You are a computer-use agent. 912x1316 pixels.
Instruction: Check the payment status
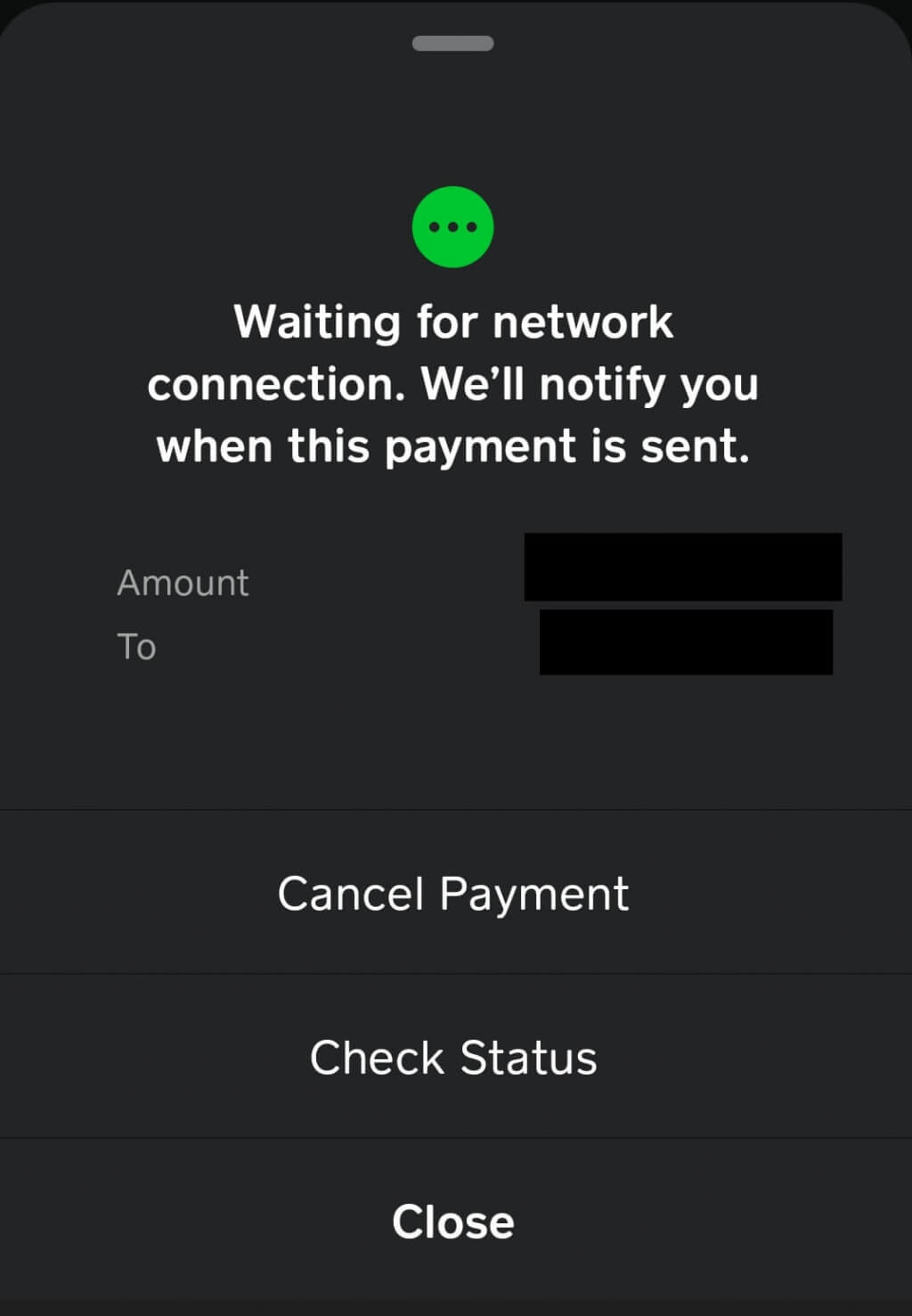tap(453, 1058)
